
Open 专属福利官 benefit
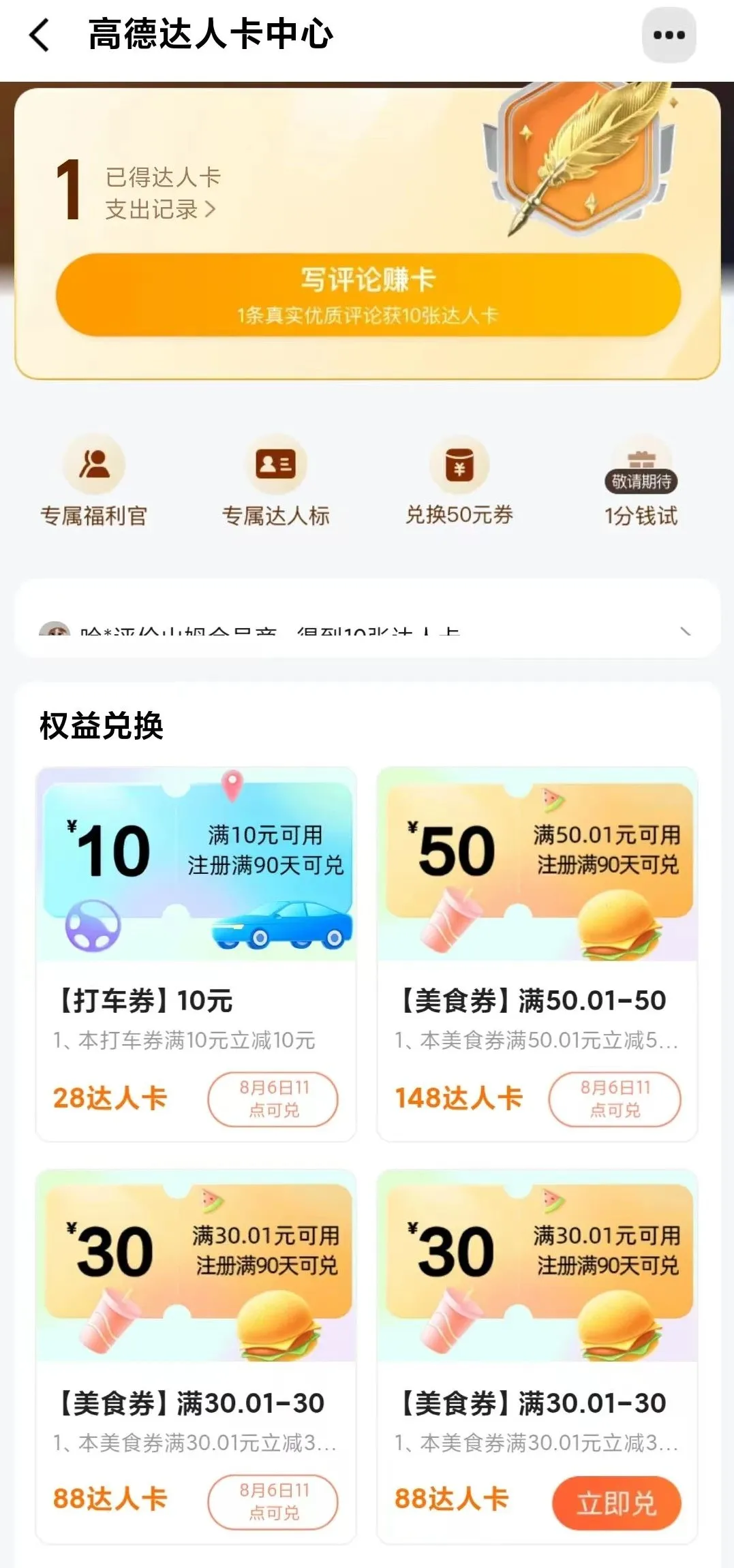click(x=94, y=481)
